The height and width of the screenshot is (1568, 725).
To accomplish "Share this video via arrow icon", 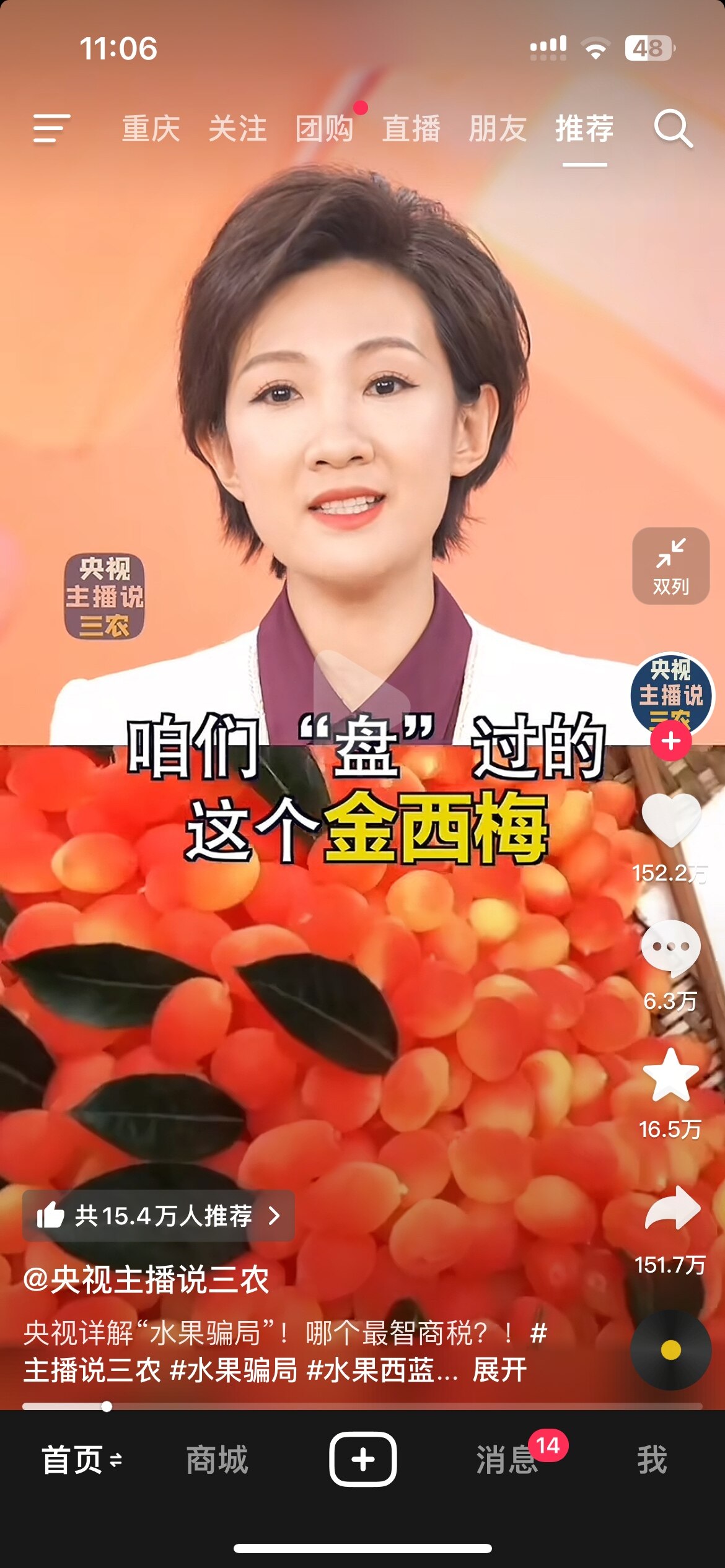I will (672, 1208).
